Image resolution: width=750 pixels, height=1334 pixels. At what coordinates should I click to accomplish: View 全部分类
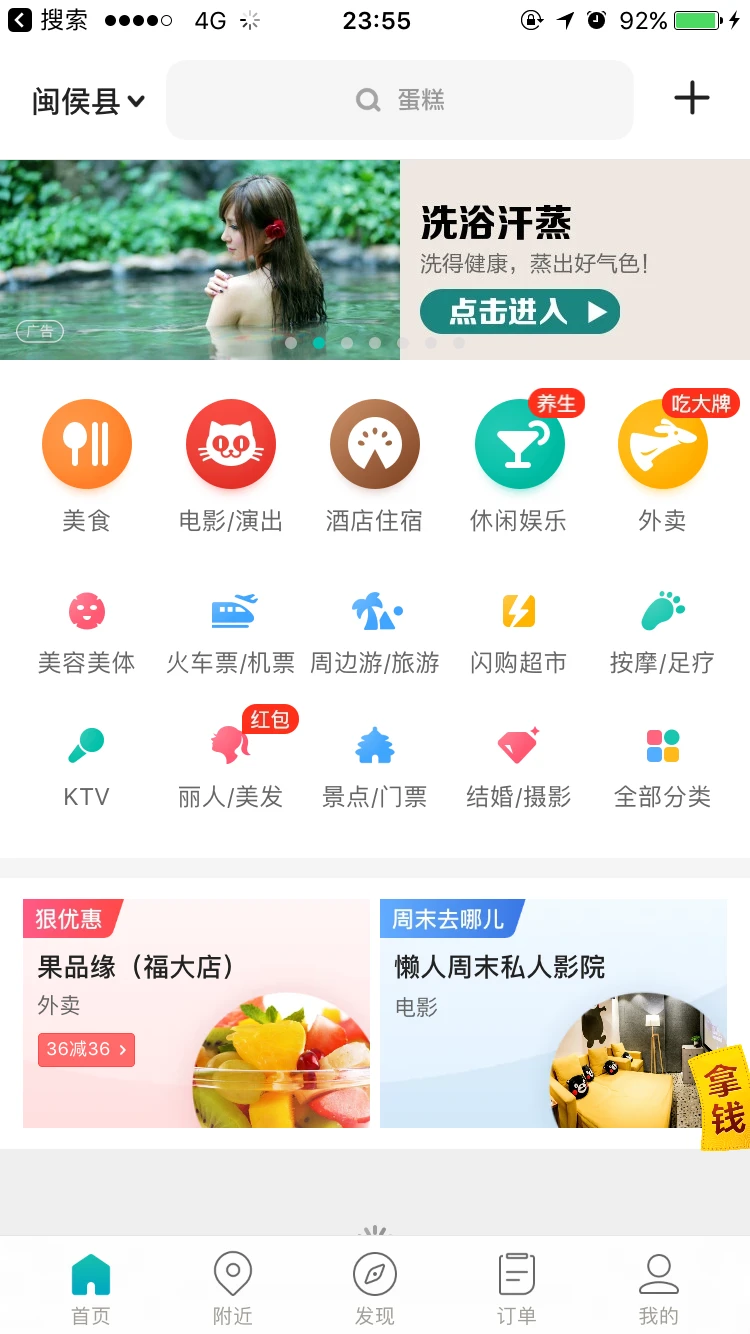tap(662, 767)
